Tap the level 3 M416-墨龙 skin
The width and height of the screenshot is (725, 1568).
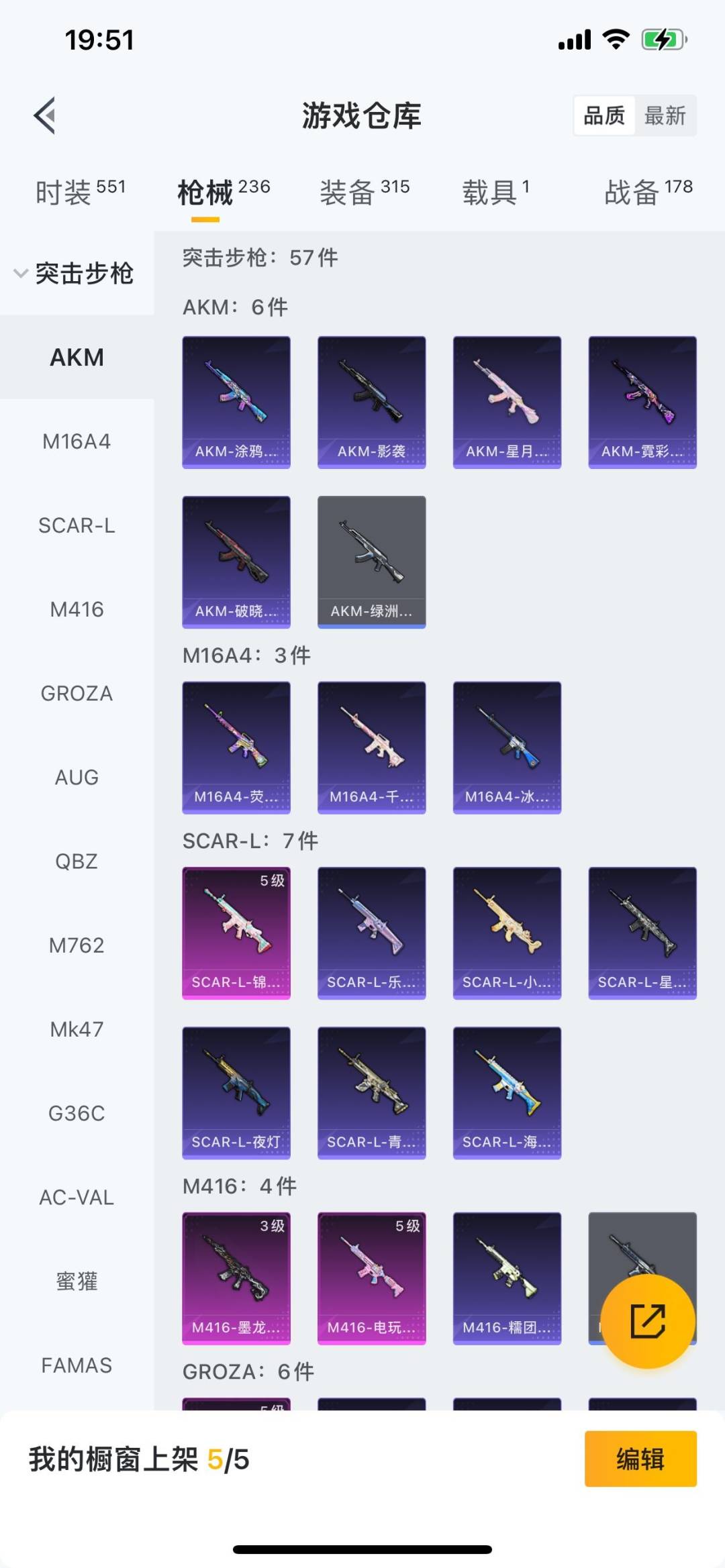(236, 1277)
